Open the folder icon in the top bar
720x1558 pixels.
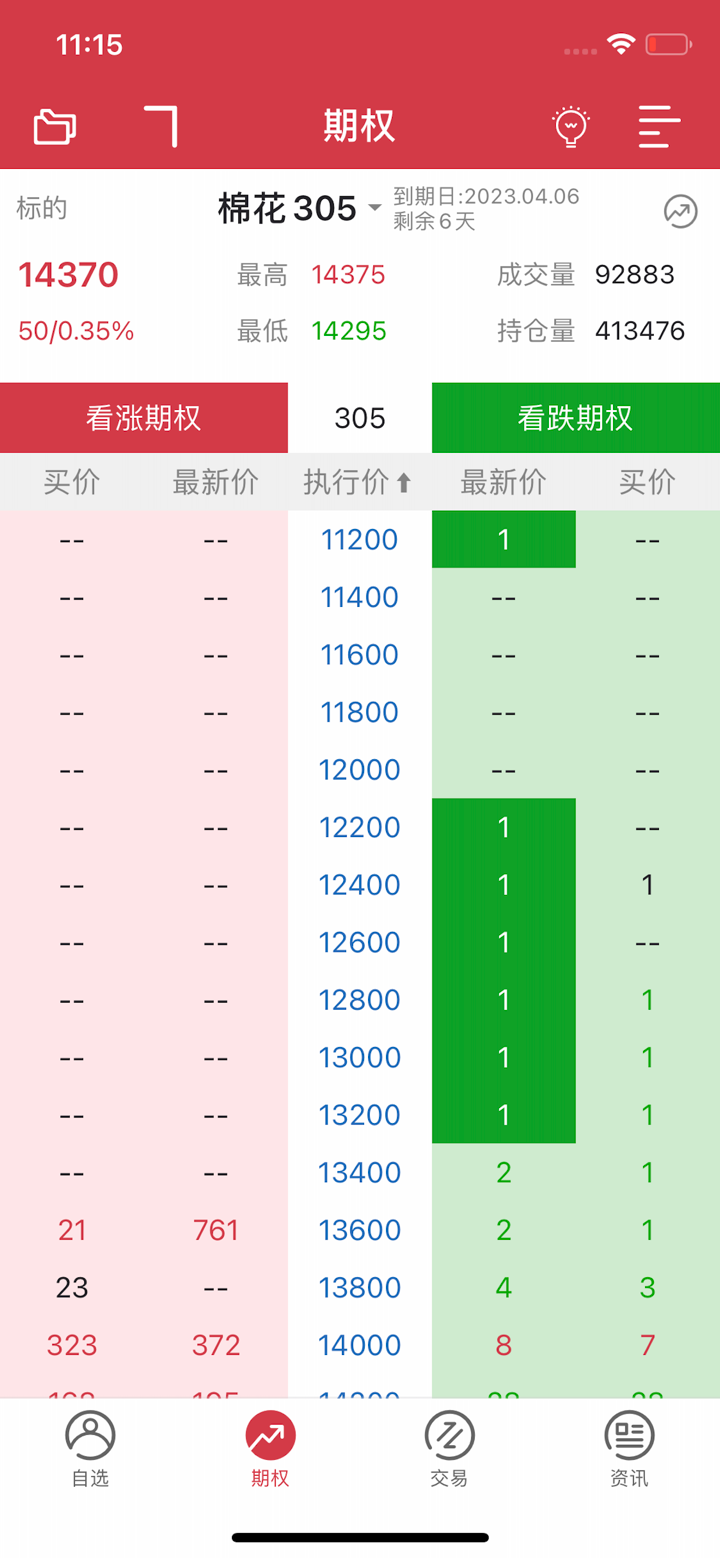54,126
